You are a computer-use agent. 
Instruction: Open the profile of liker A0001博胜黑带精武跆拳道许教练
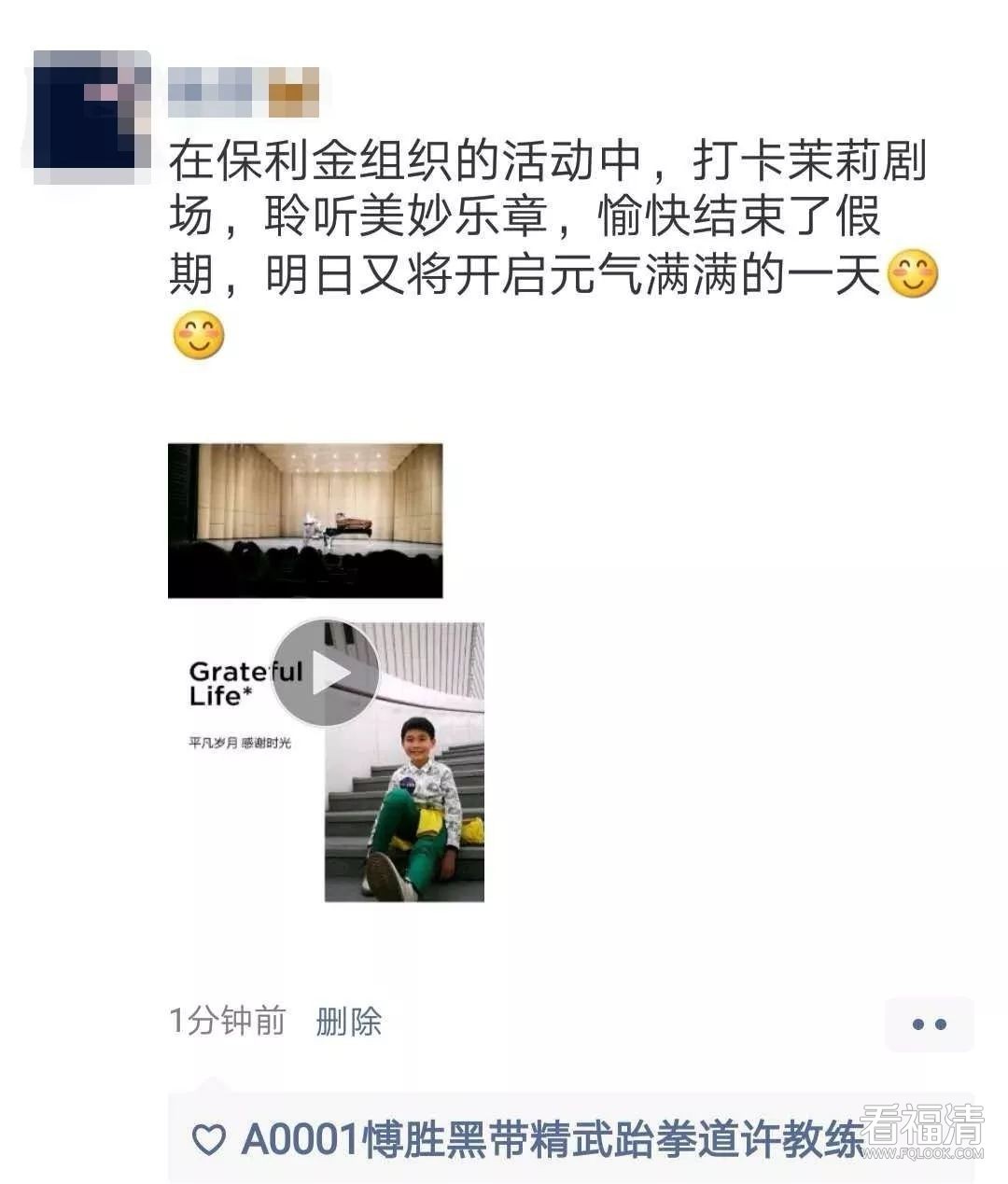pyautogui.click(x=551, y=1139)
